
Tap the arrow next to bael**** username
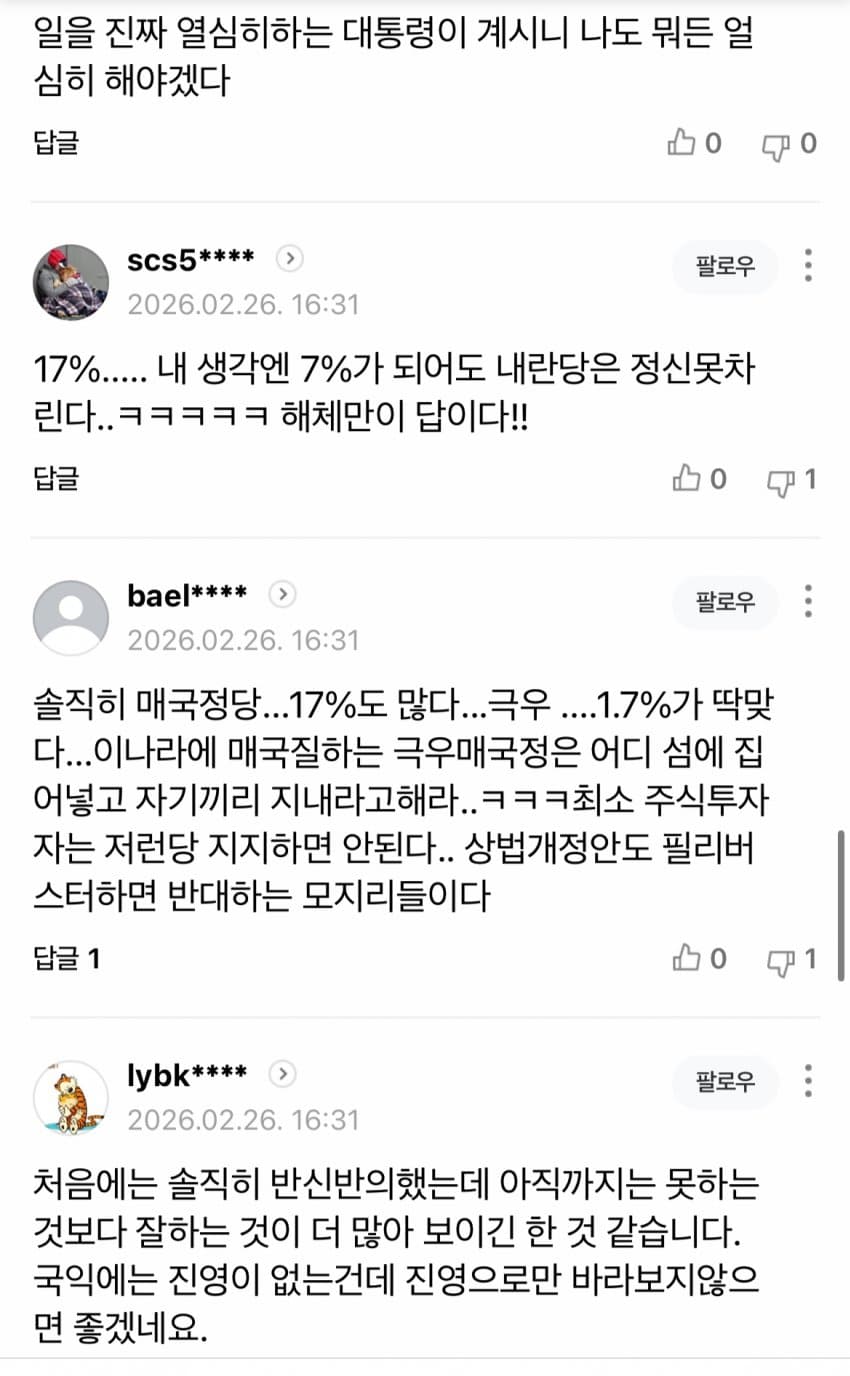(284, 595)
